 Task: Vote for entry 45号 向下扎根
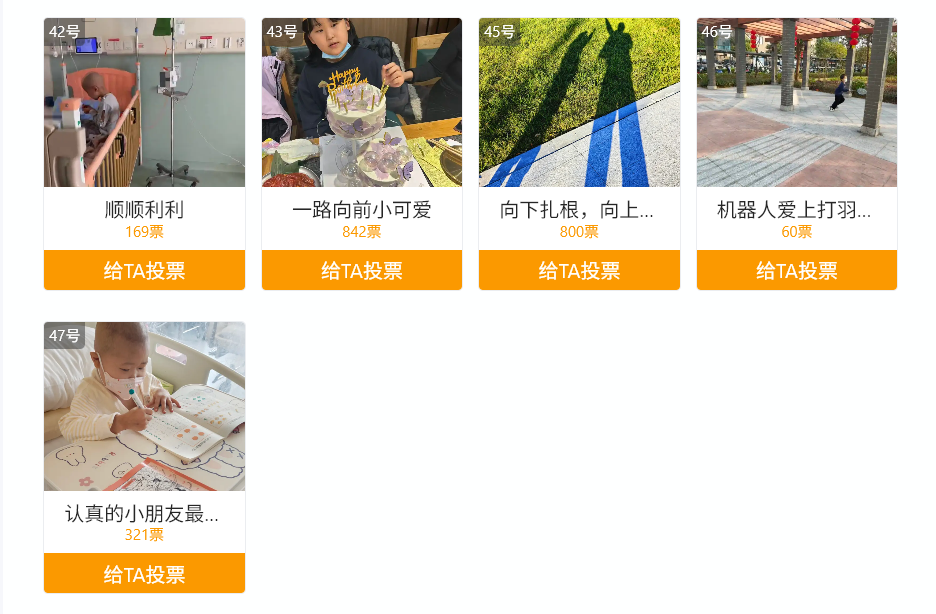[x=579, y=271]
